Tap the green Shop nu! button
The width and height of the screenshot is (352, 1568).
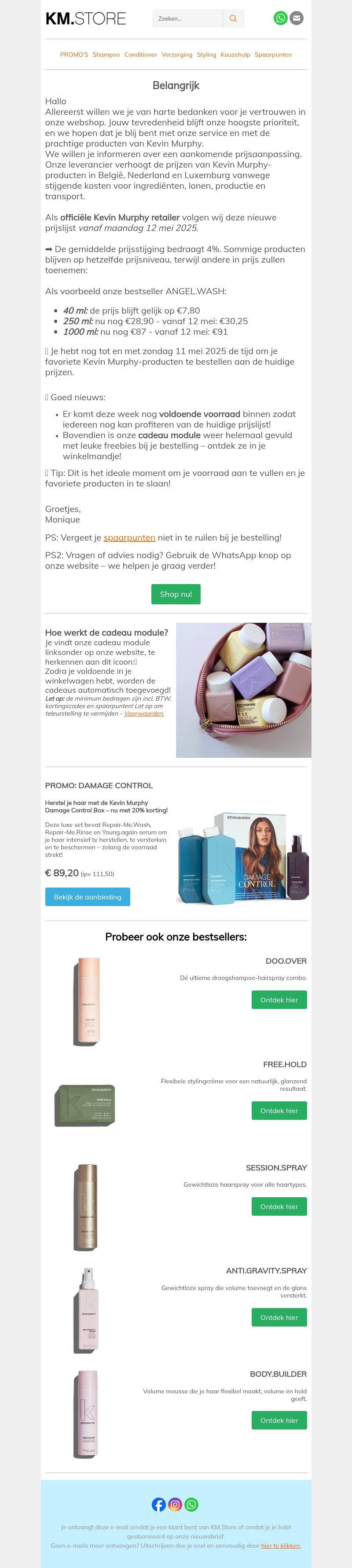pos(176,594)
